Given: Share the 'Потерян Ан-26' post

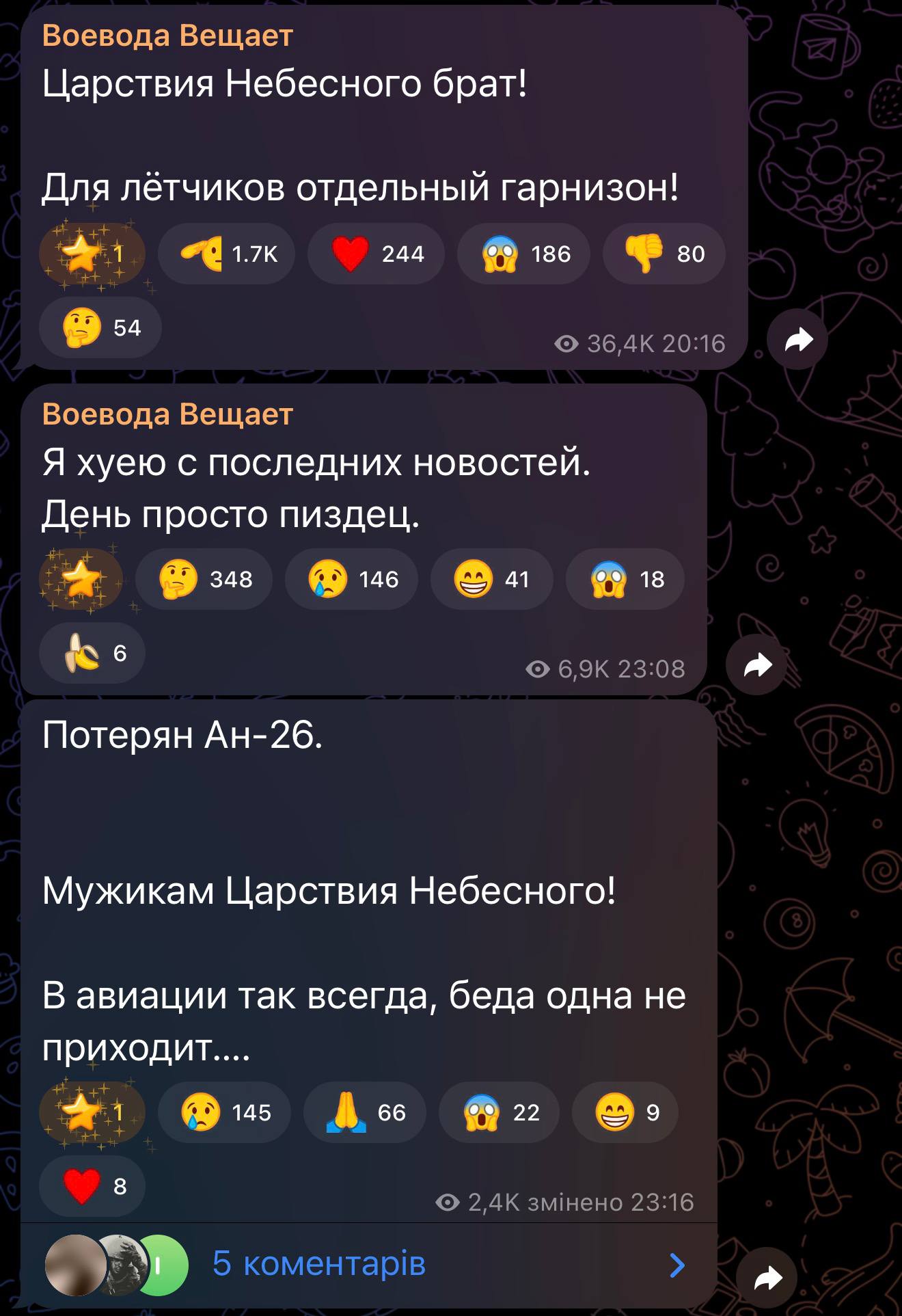Looking at the screenshot, I should point(767,1278).
